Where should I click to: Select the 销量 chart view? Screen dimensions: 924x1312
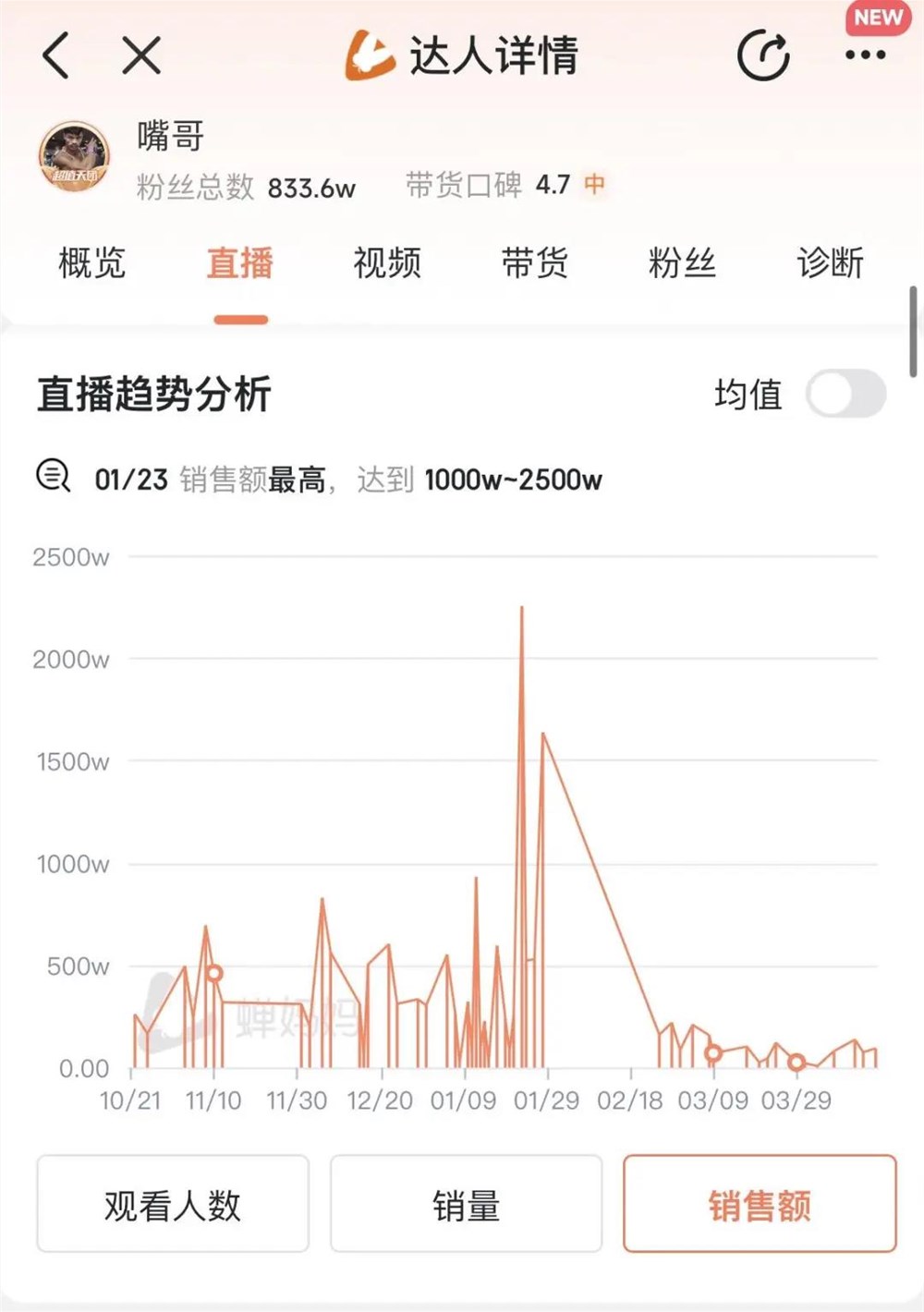(x=466, y=1204)
